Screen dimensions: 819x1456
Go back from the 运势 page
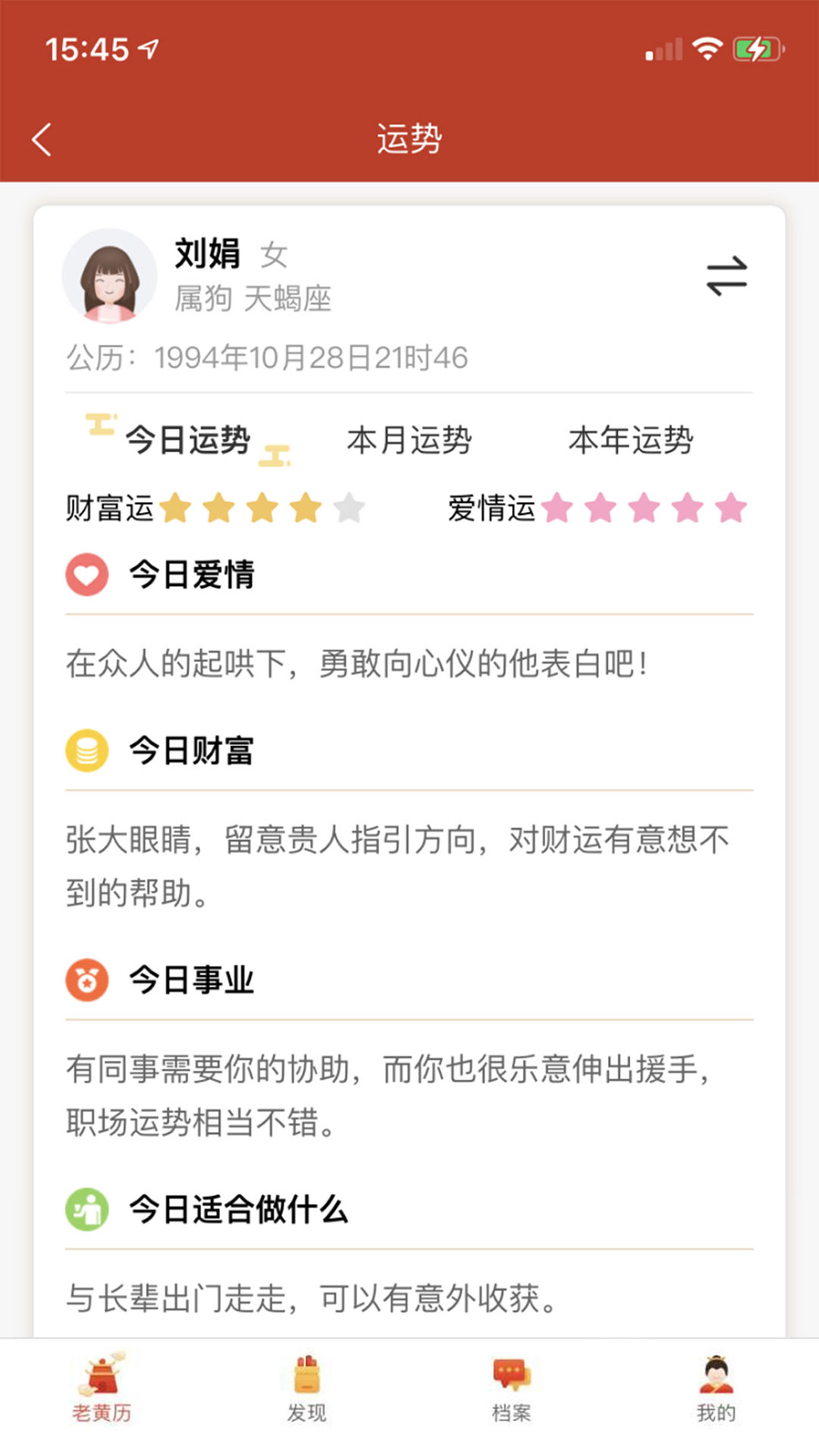point(42,140)
